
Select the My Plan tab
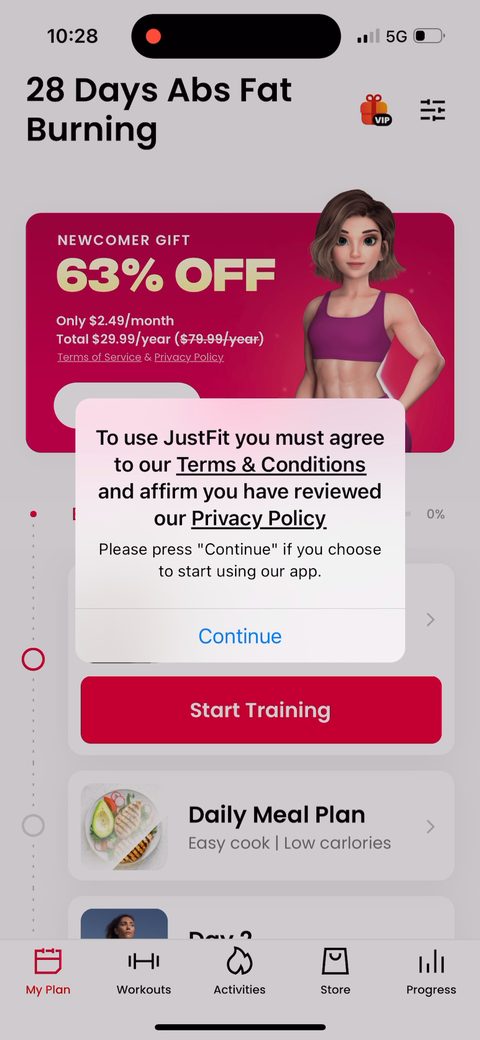coord(48,972)
